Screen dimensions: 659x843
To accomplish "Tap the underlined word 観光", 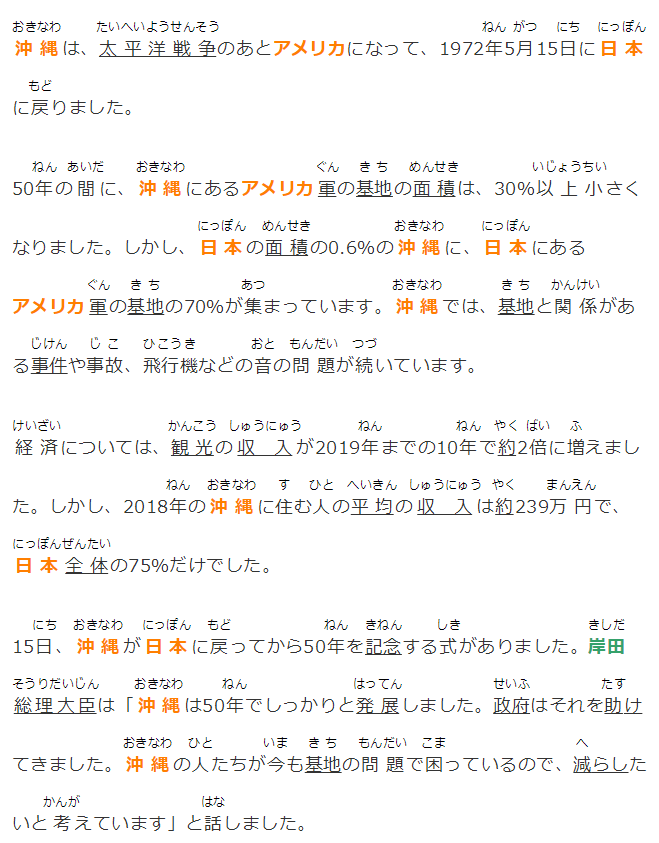I will [192, 447].
